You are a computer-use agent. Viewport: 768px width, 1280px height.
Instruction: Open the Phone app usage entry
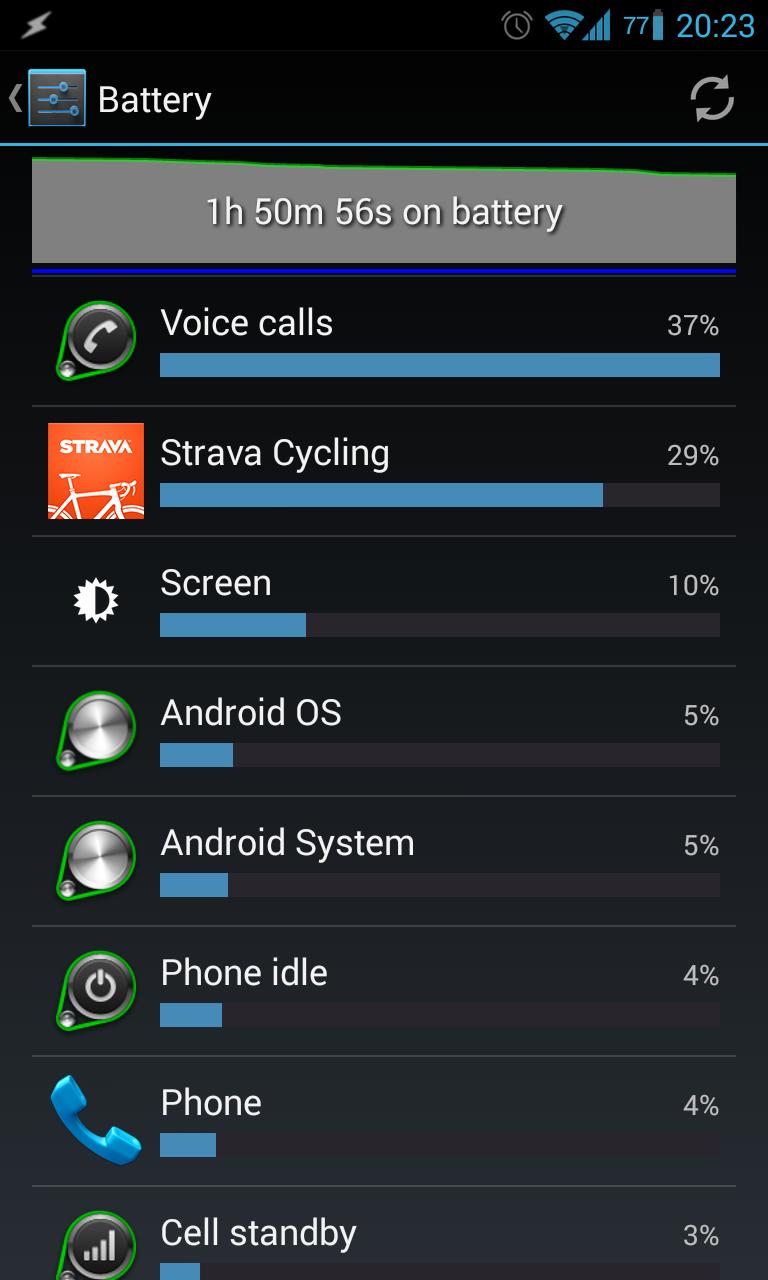click(x=384, y=1122)
